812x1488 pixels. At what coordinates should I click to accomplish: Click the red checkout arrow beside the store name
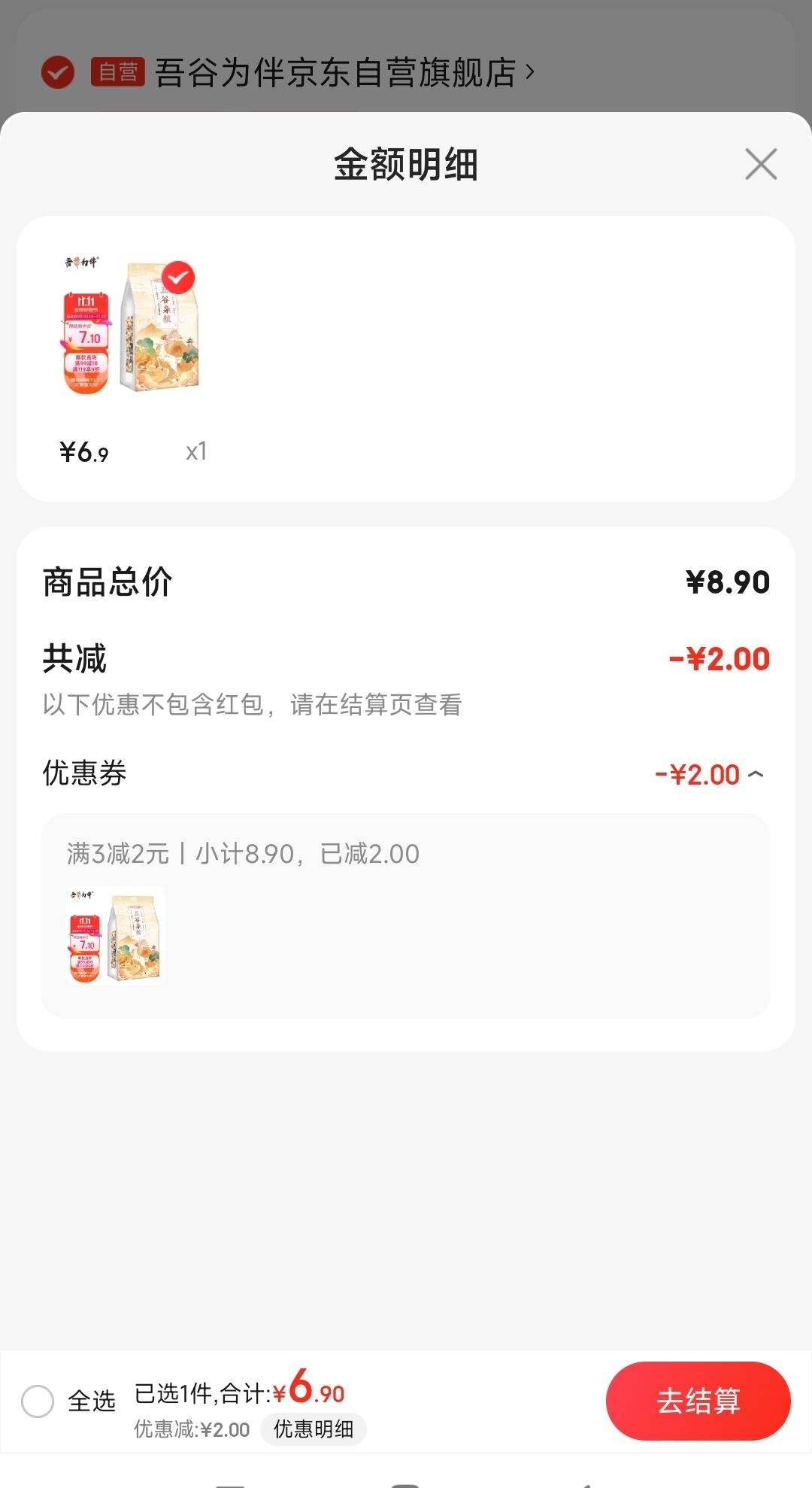pos(532,71)
